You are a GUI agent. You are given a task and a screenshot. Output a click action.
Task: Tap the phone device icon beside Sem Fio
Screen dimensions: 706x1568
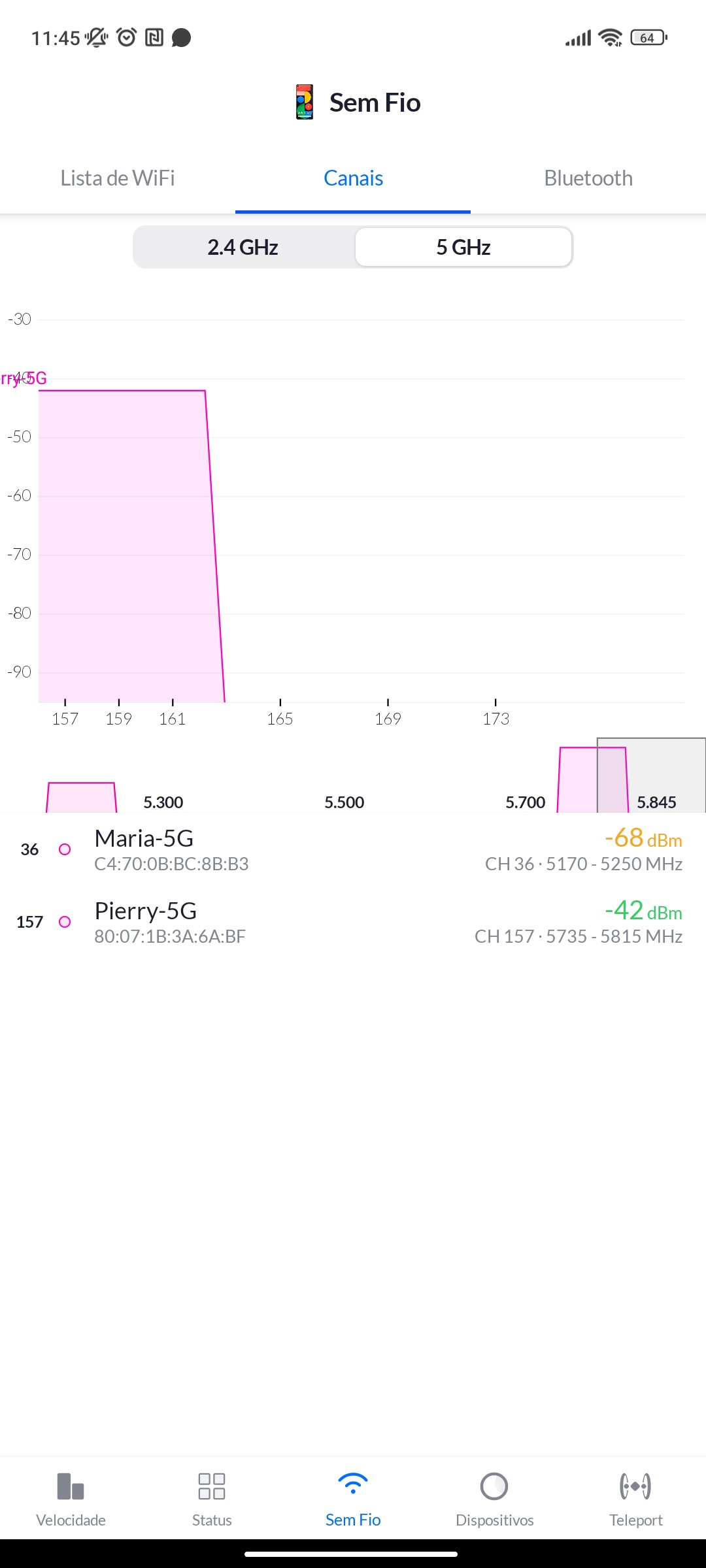pyautogui.click(x=305, y=103)
